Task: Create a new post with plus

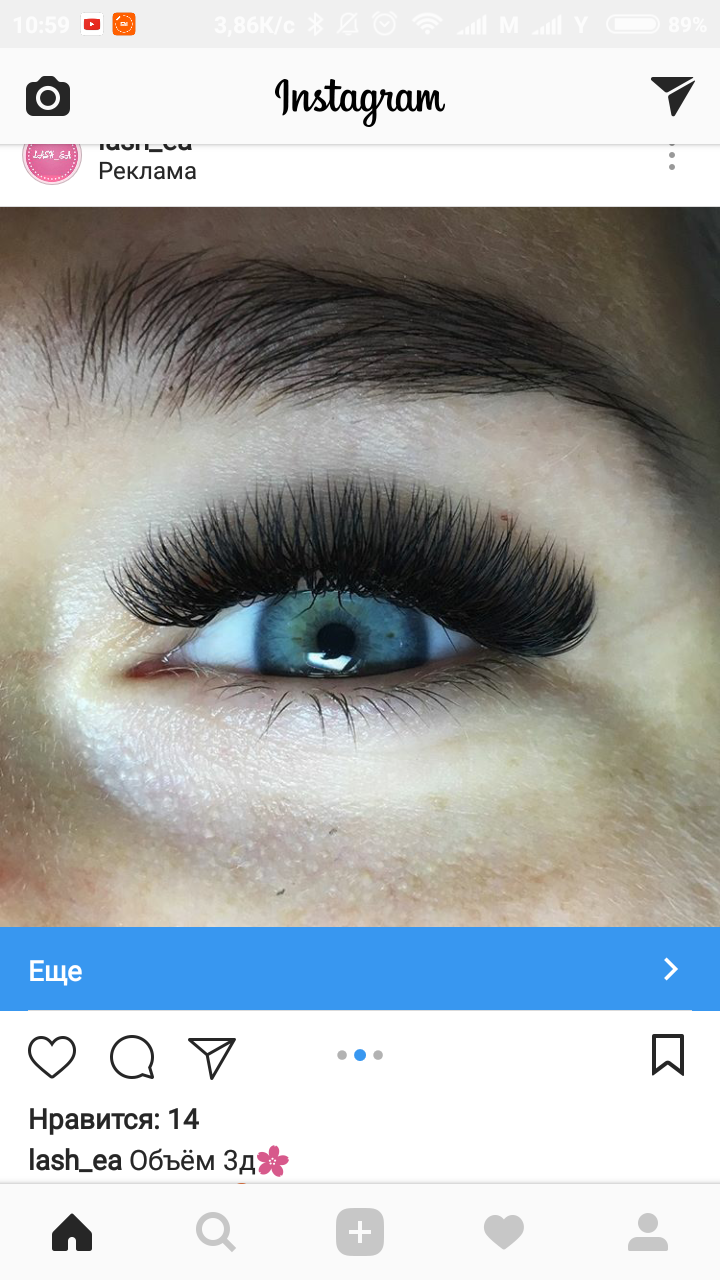Action: tap(360, 1232)
